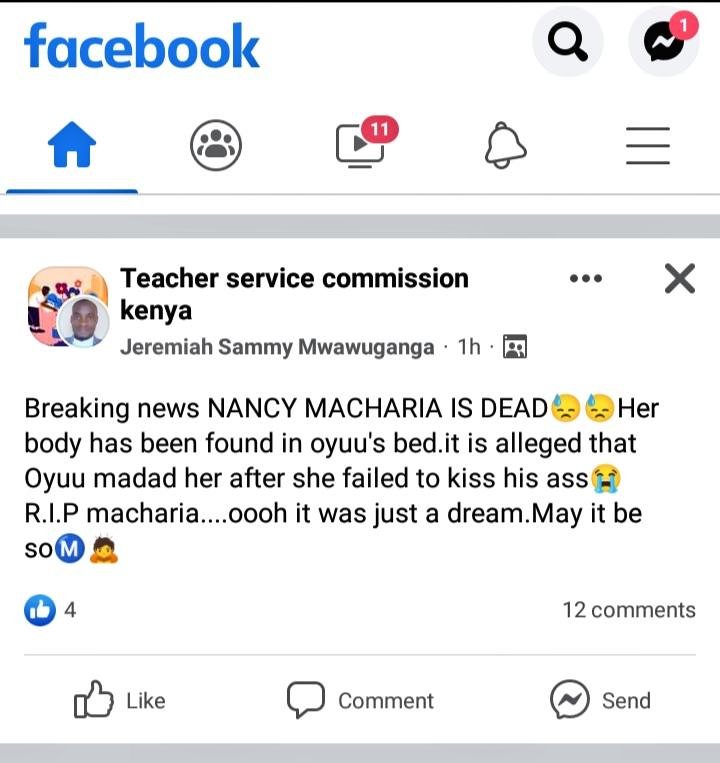Screen dimensions: 720x763
Task: Open the post's three-dot options menu
Action: coord(586,279)
